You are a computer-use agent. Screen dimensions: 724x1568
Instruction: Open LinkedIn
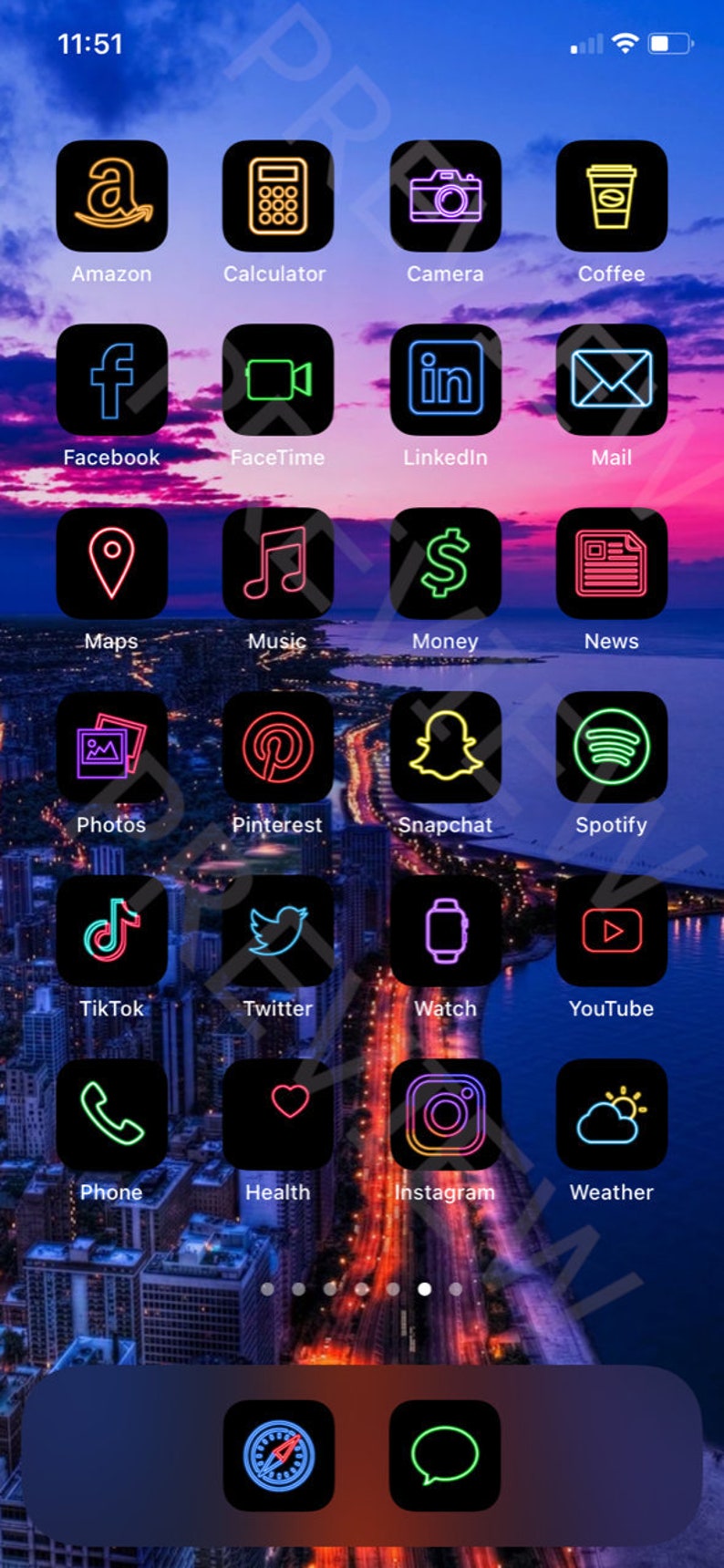pyautogui.click(x=445, y=379)
